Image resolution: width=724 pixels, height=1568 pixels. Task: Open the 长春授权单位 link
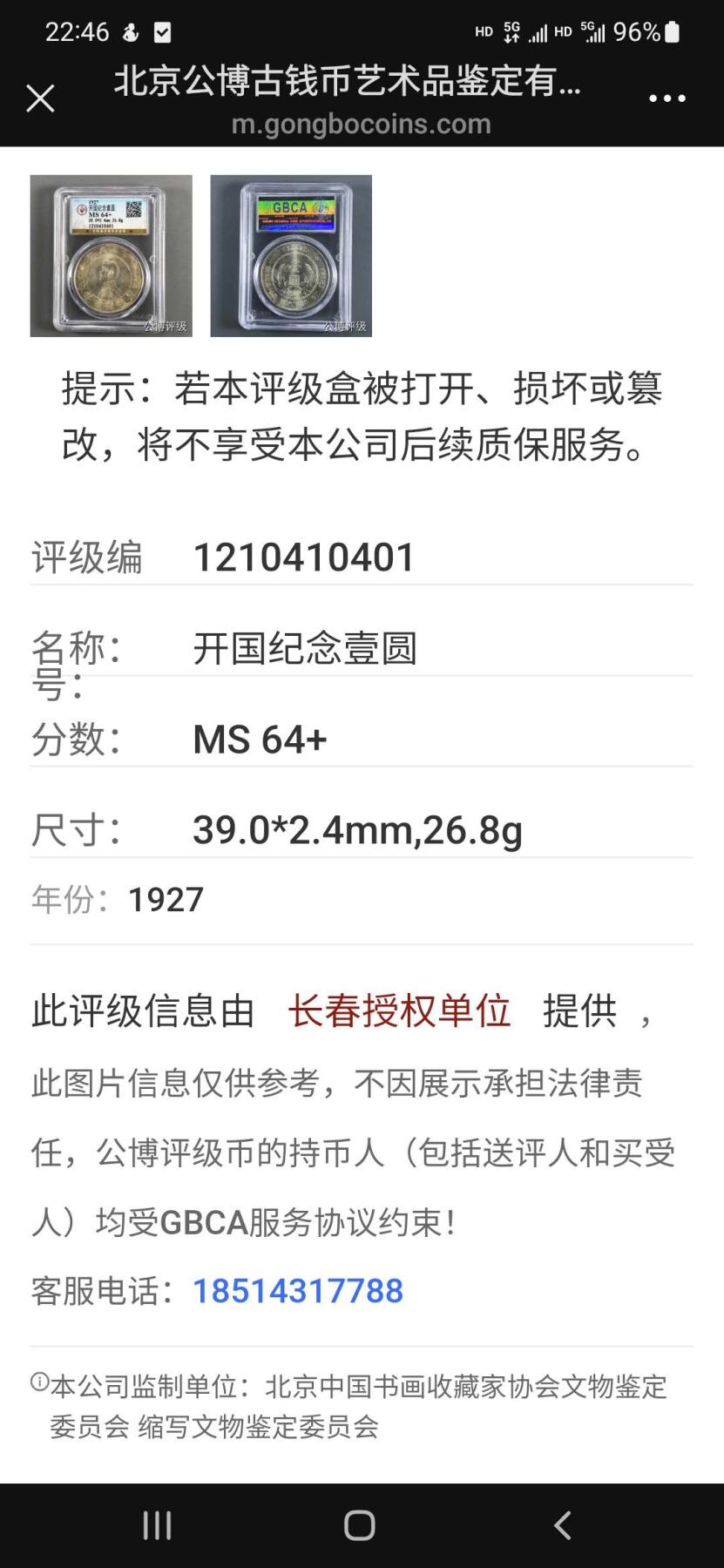[400, 1012]
